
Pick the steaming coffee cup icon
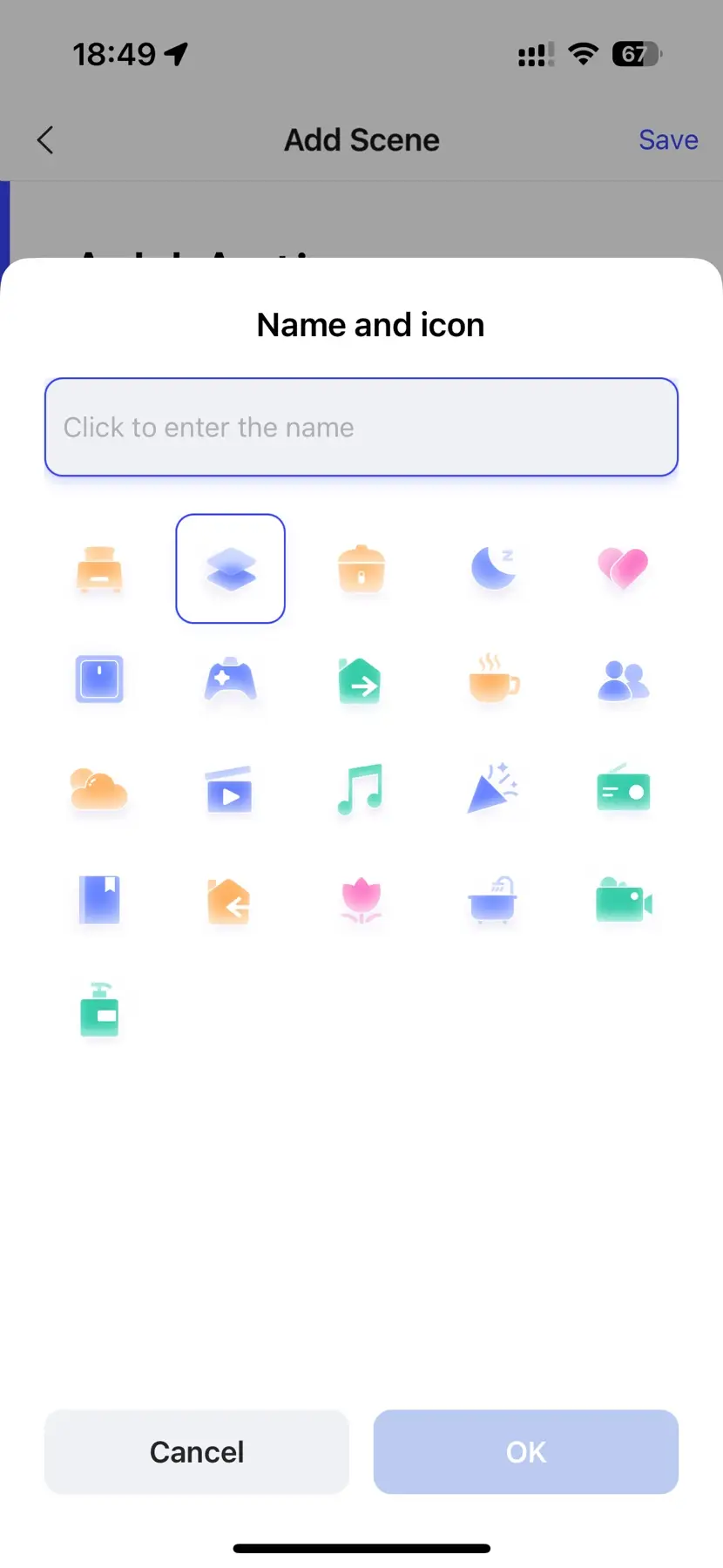click(x=493, y=679)
